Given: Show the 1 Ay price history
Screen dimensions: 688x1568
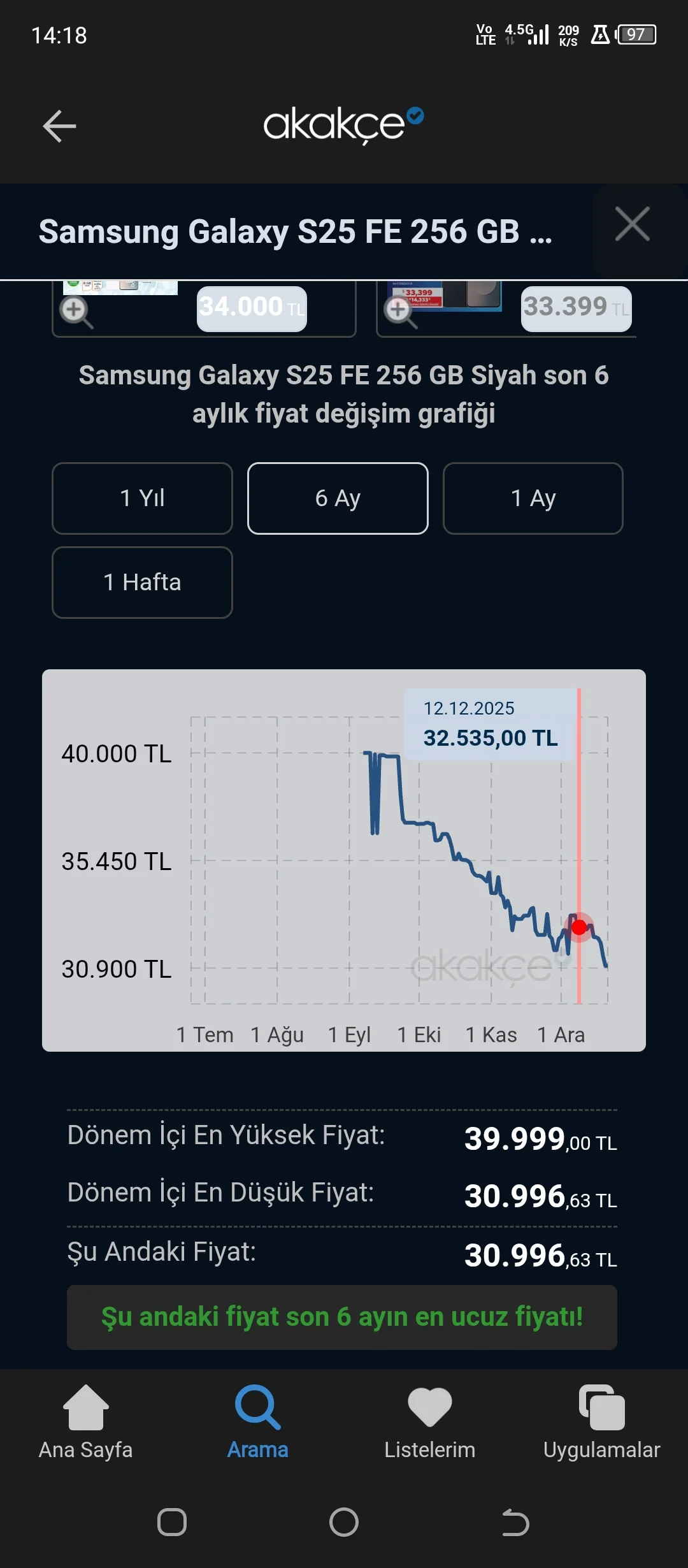Looking at the screenshot, I should click(x=533, y=498).
